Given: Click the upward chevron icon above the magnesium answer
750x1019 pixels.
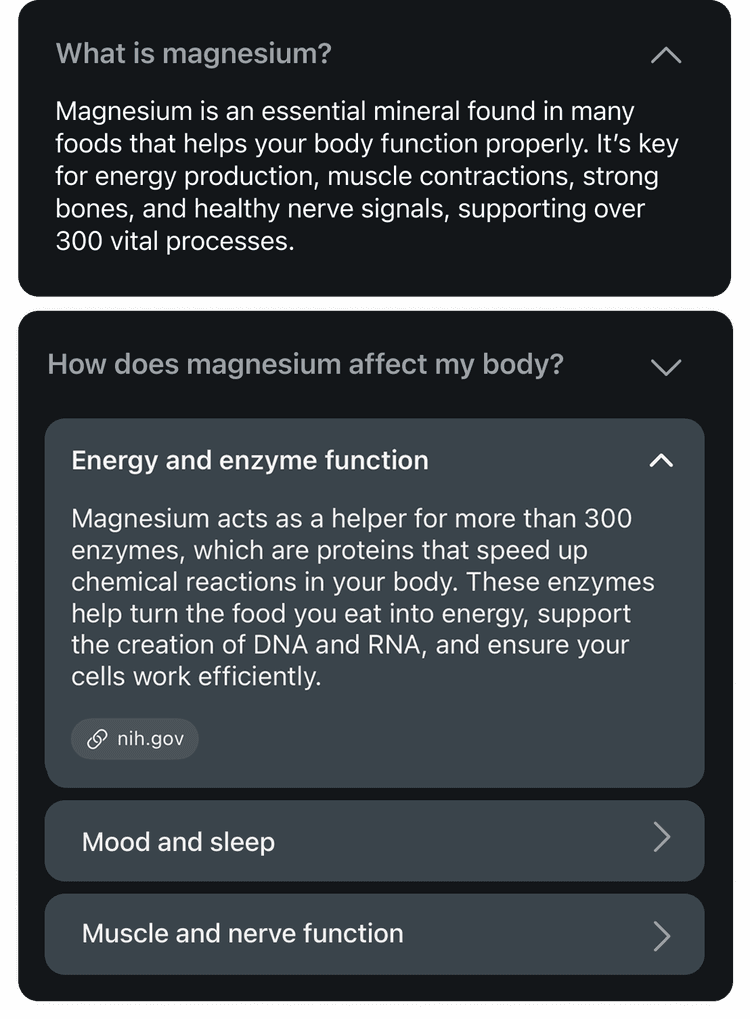Looking at the screenshot, I should pyautogui.click(x=666, y=55).
